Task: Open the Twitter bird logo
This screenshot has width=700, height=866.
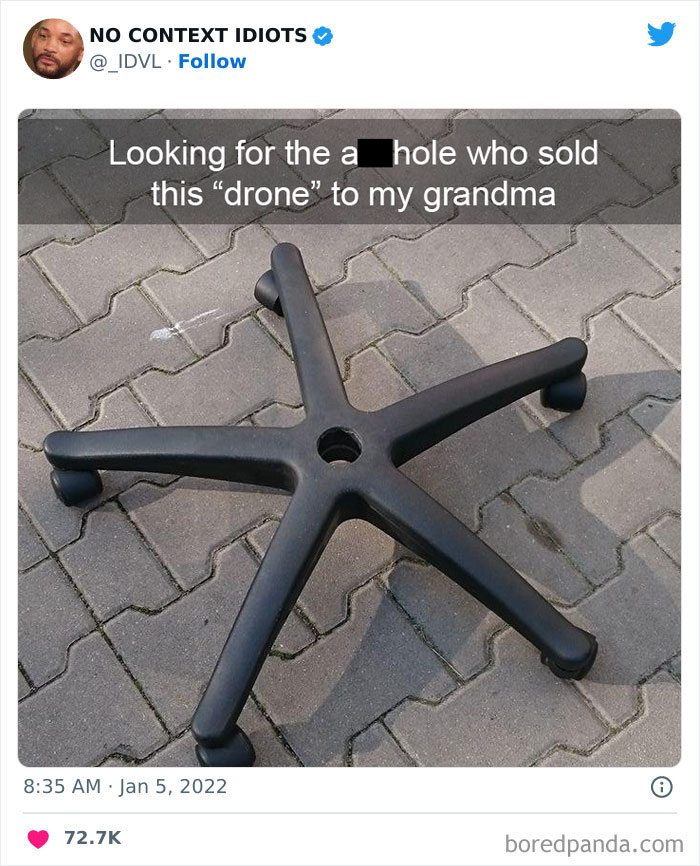Action: point(661,35)
